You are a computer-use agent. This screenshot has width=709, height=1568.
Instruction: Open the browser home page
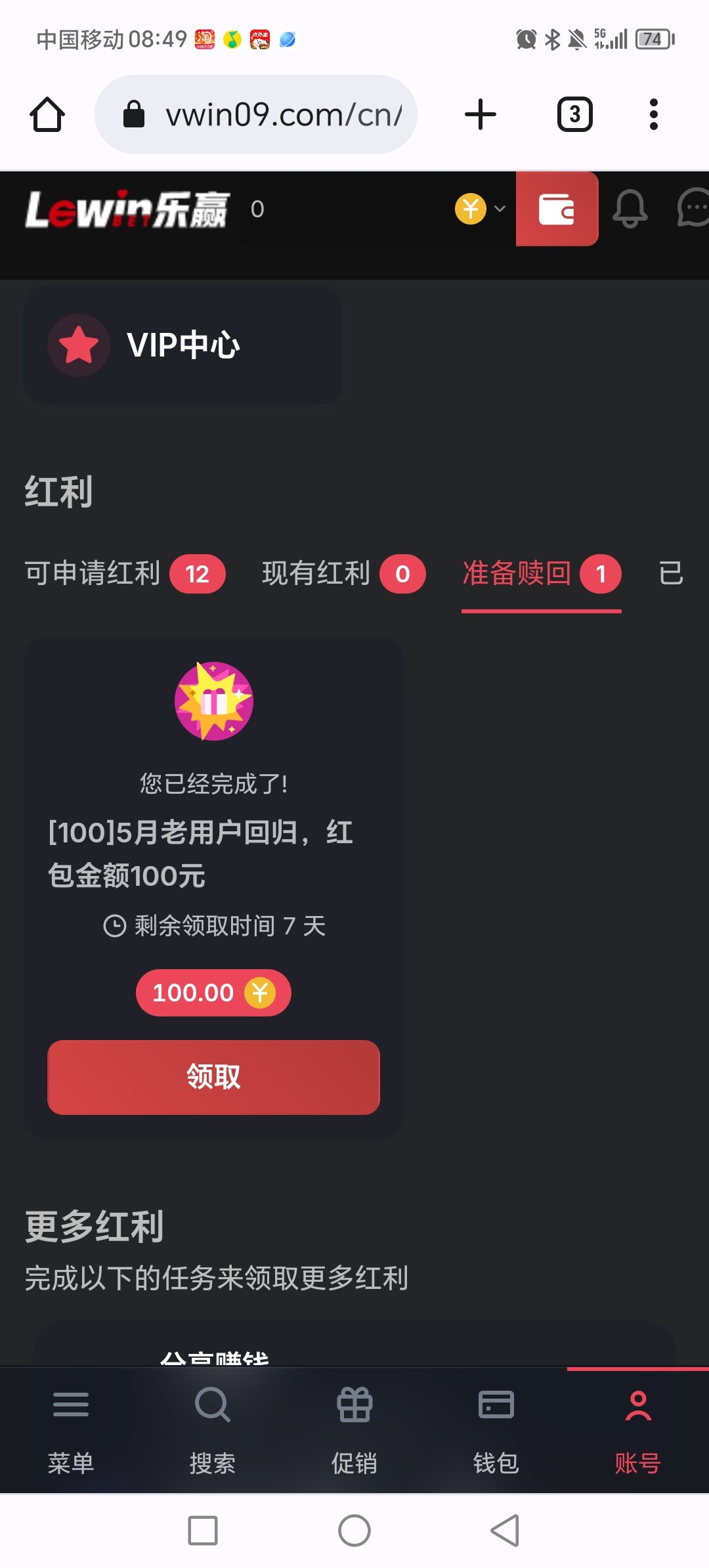pos(47,115)
